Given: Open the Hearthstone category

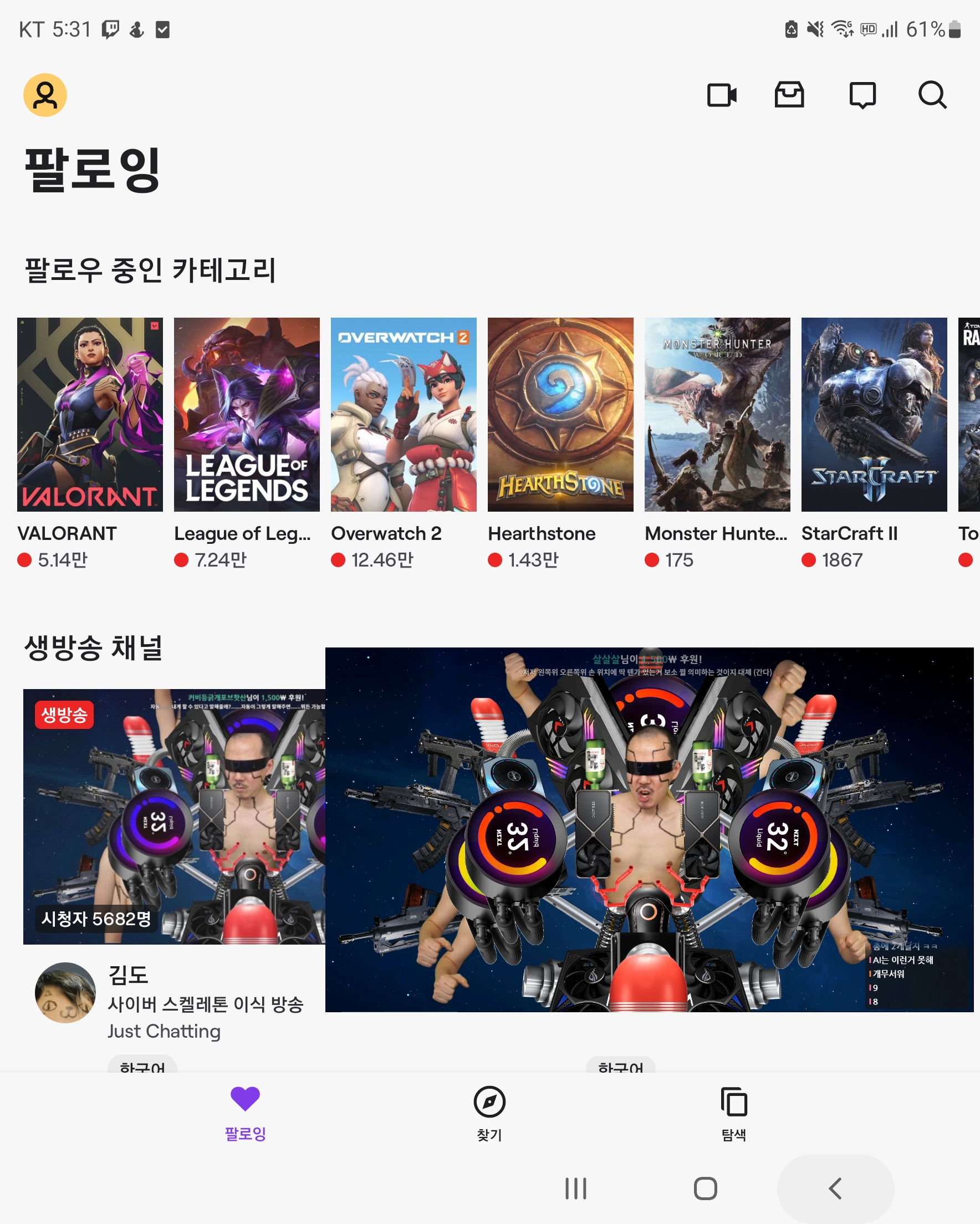Looking at the screenshot, I should (560, 443).
